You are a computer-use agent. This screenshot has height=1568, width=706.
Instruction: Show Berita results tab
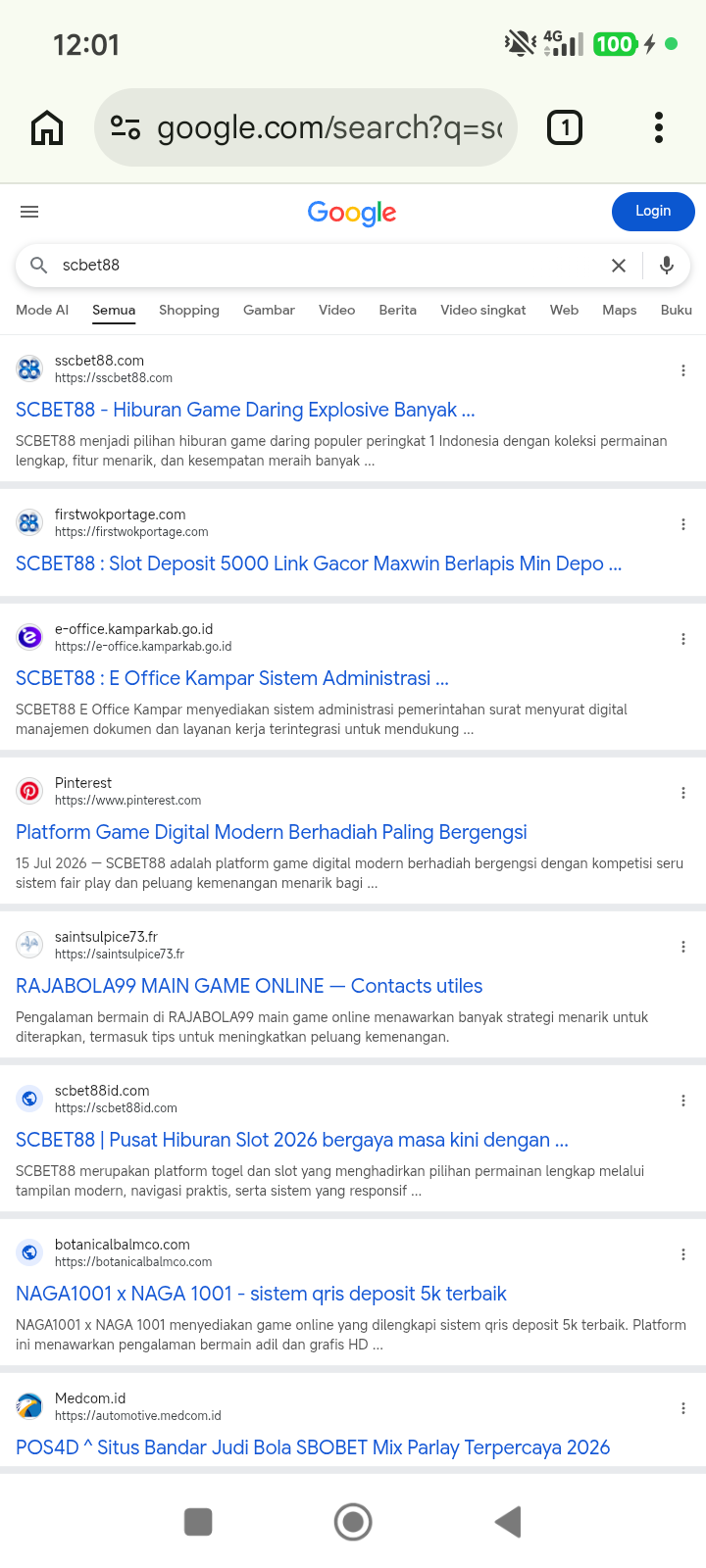click(x=398, y=310)
